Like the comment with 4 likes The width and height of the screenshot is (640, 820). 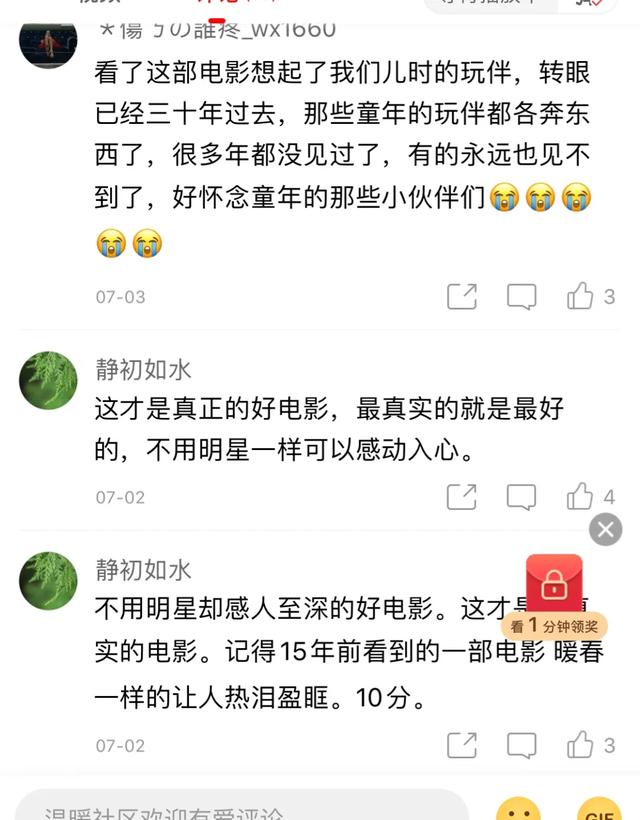click(x=581, y=496)
